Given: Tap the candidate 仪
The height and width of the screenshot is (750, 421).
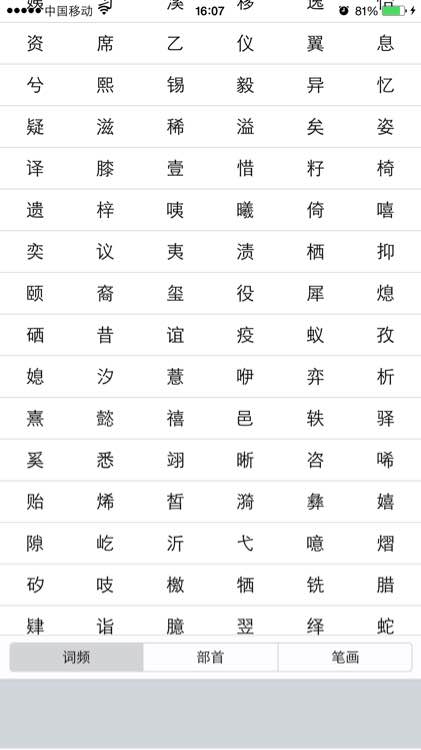Looking at the screenshot, I should click(x=245, y=44).
